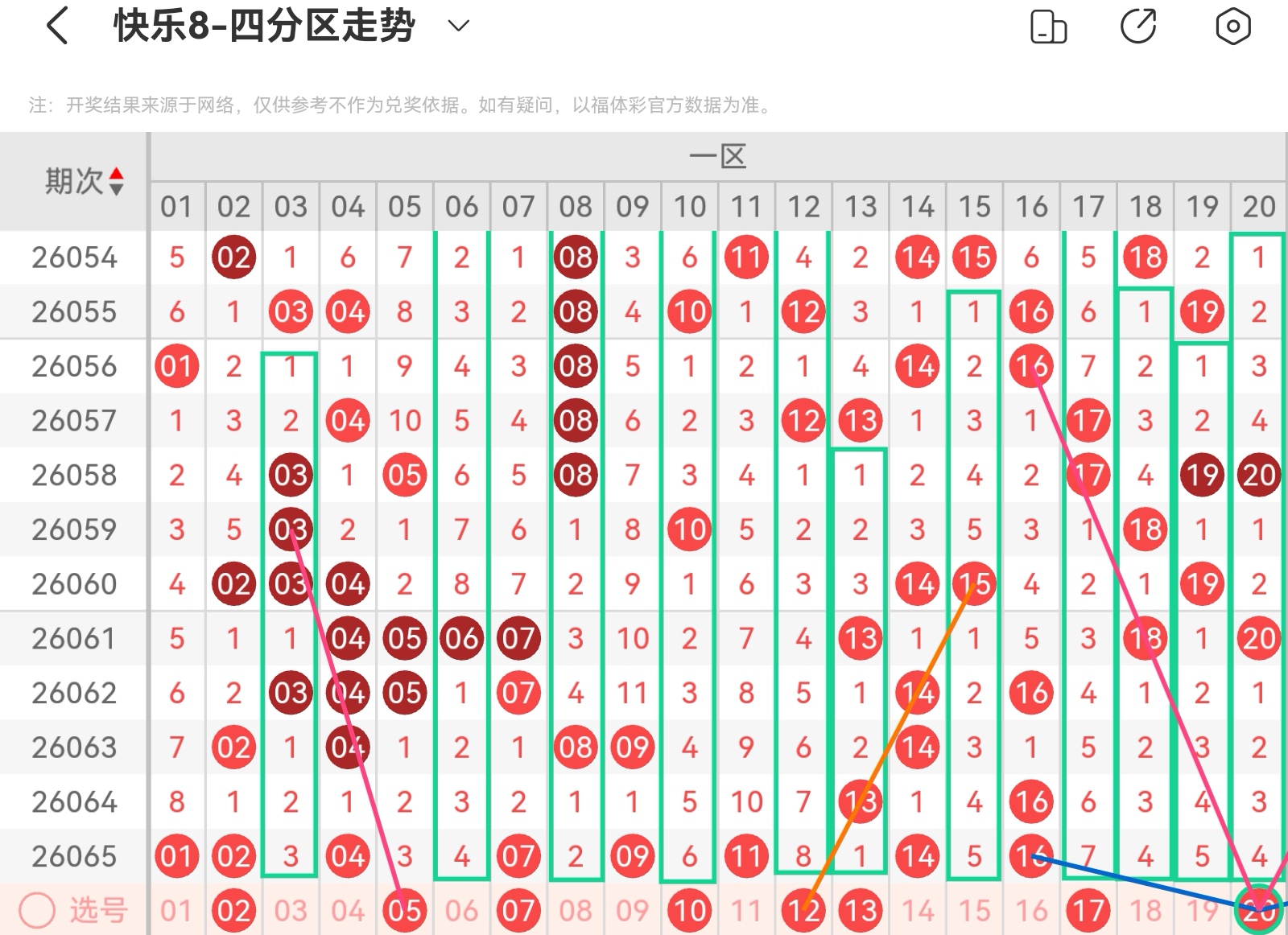Deselect number 10 in the 选号 row
The width and height of the screenshot is (1288, 935).
click(x=690, y=911)
